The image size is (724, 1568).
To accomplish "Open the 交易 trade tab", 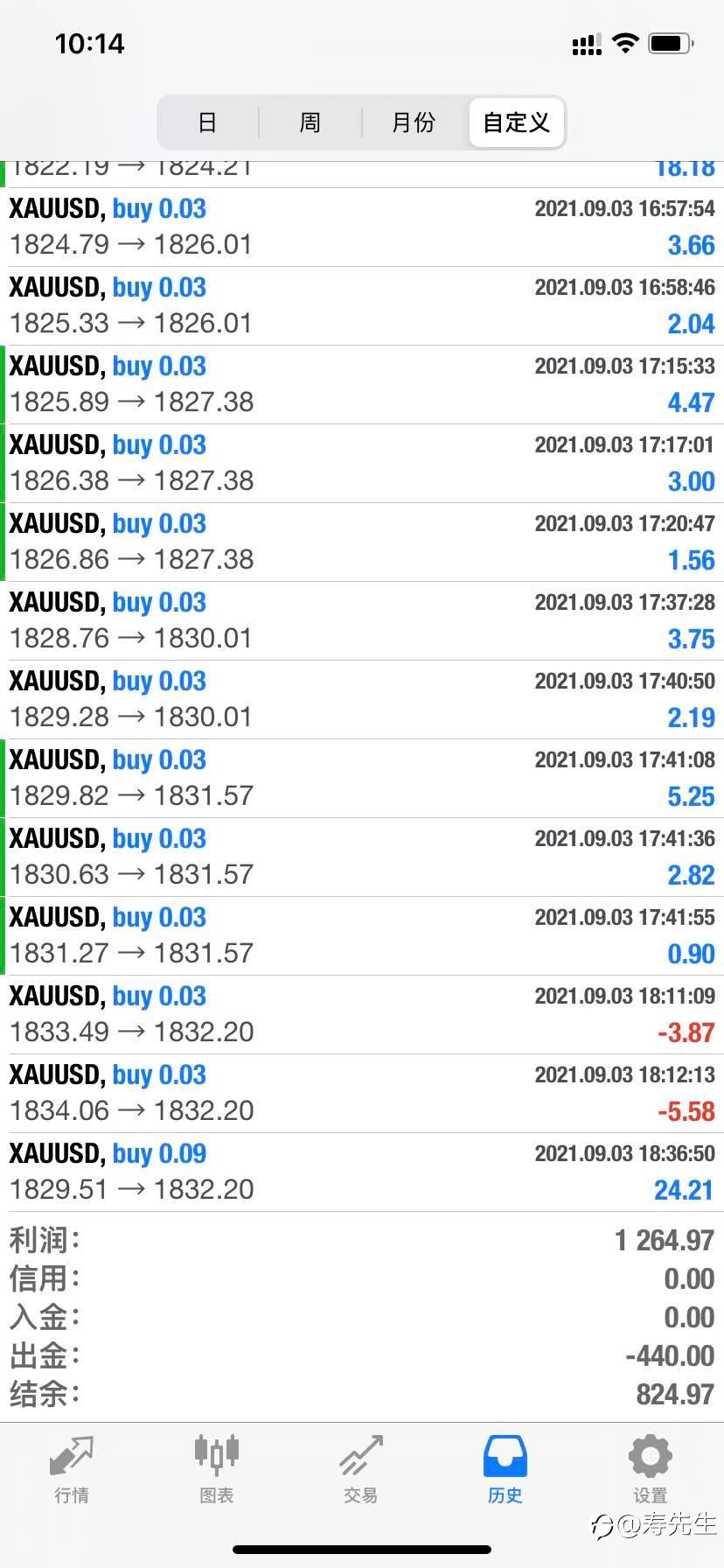I will (x=361, y=1469).
